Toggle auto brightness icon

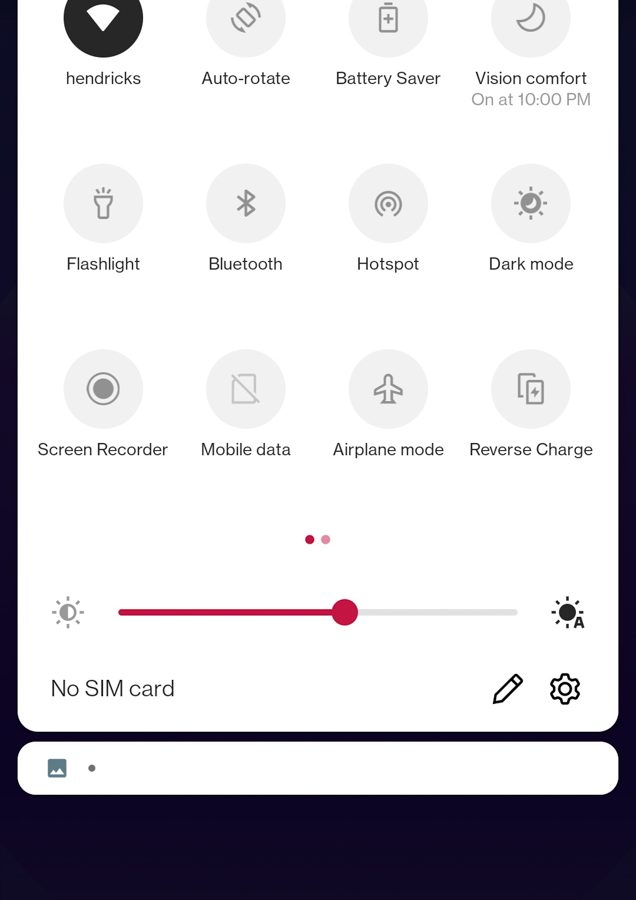568,613
